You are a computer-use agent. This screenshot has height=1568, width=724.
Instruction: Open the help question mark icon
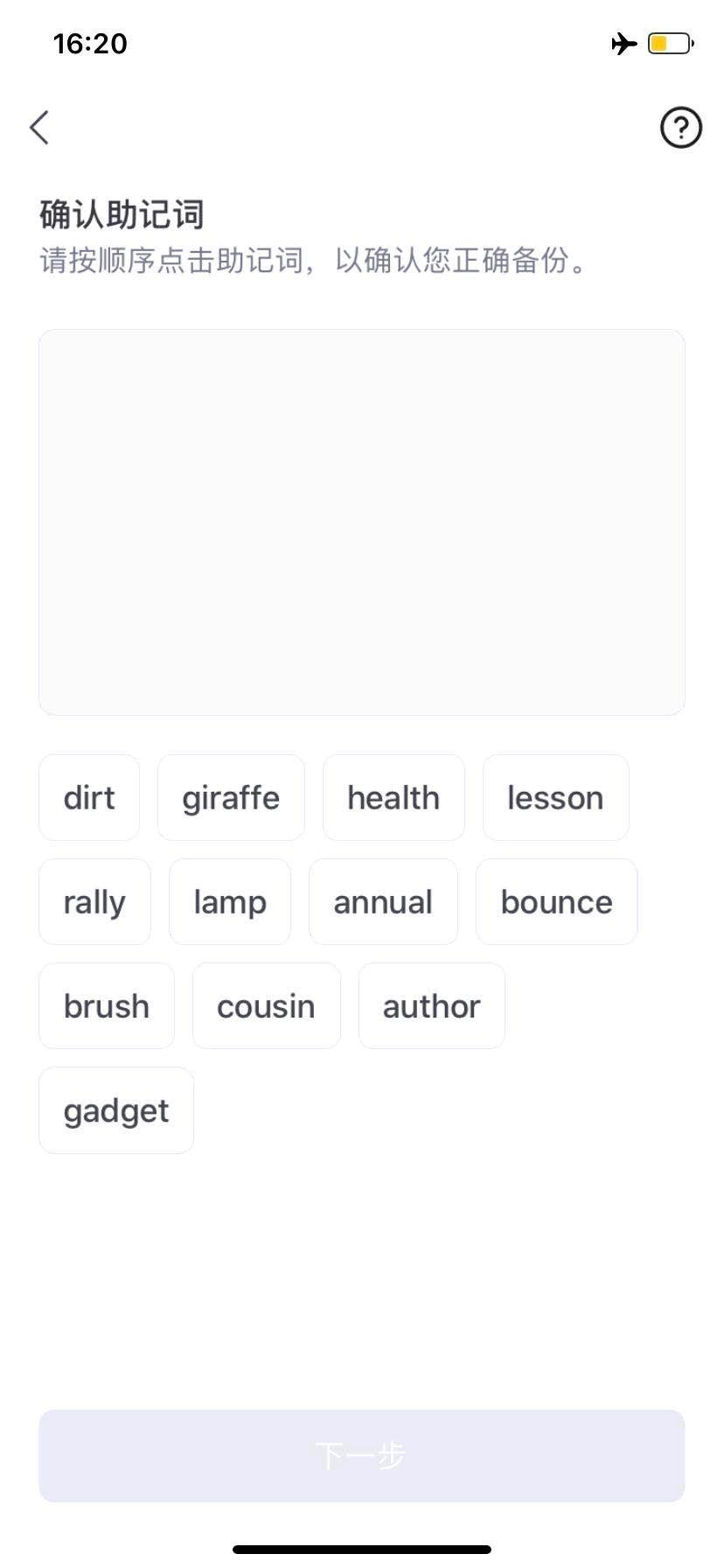pos(680,128)
